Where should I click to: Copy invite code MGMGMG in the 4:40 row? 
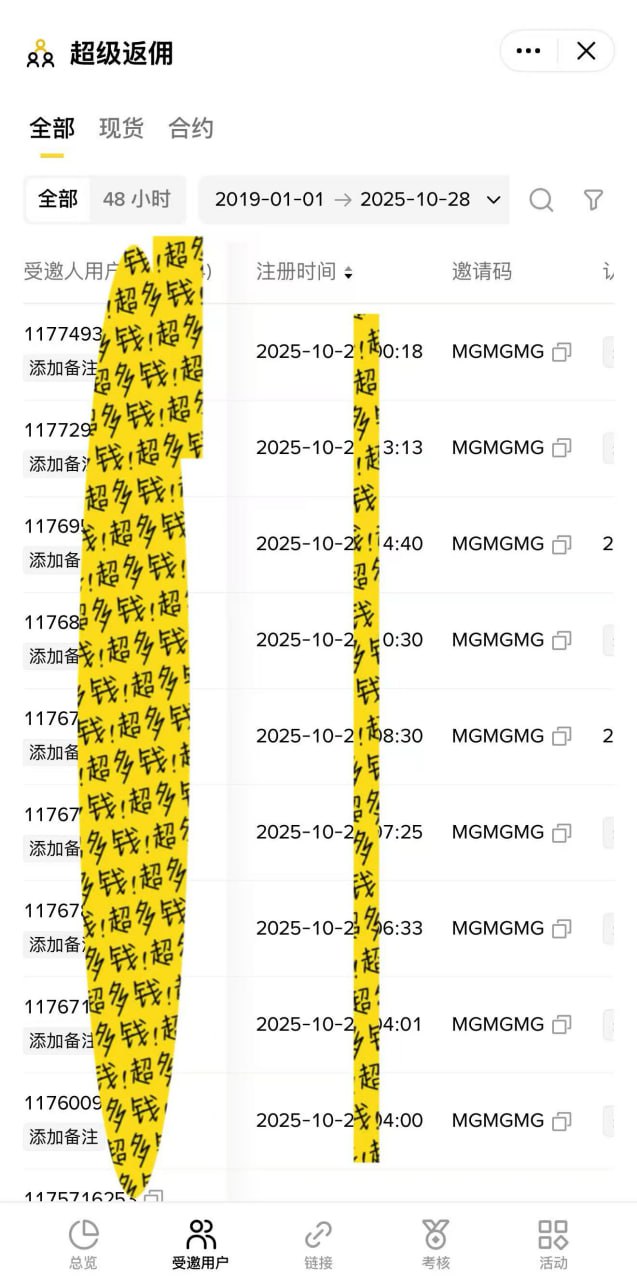point(562,544)
